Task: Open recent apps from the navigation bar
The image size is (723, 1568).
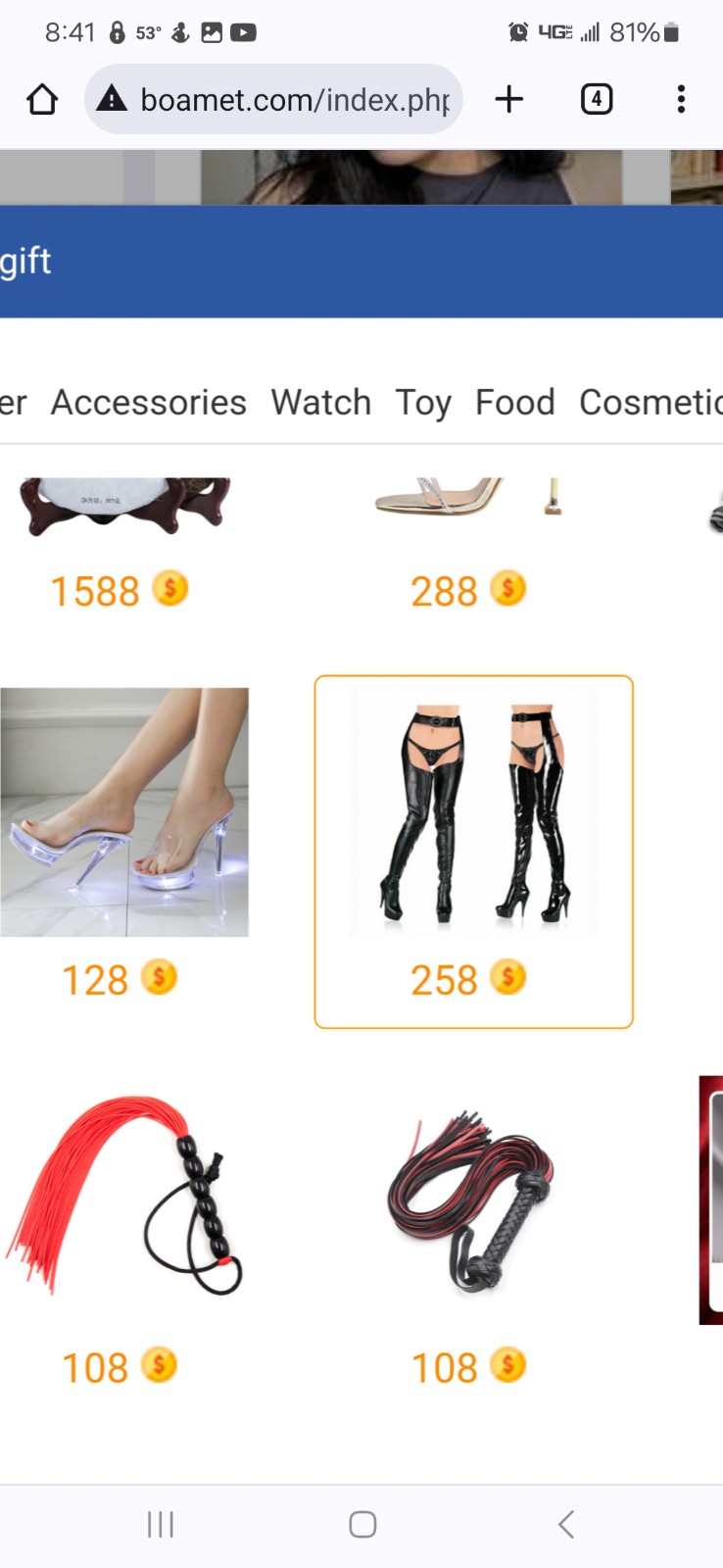Action: 161,1524
